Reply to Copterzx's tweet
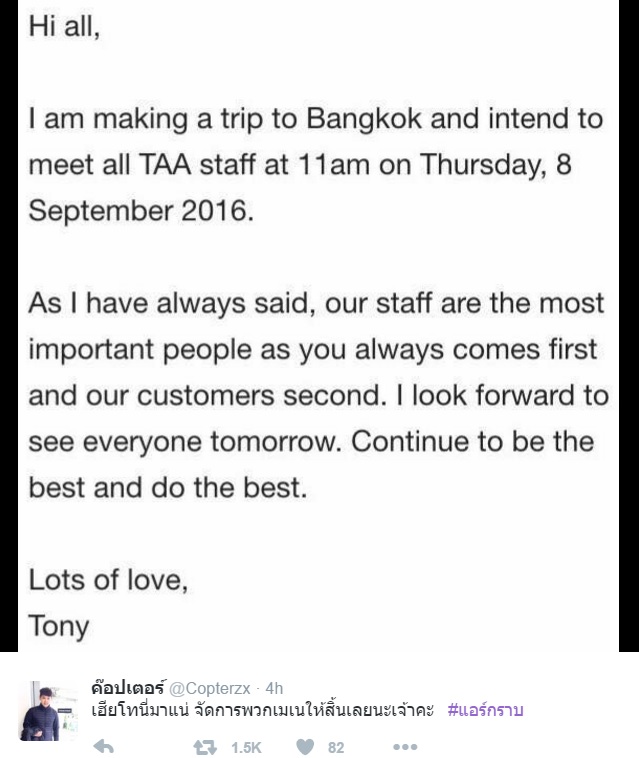Viewport: 639px width, 758px height. (x=103, y=746)
